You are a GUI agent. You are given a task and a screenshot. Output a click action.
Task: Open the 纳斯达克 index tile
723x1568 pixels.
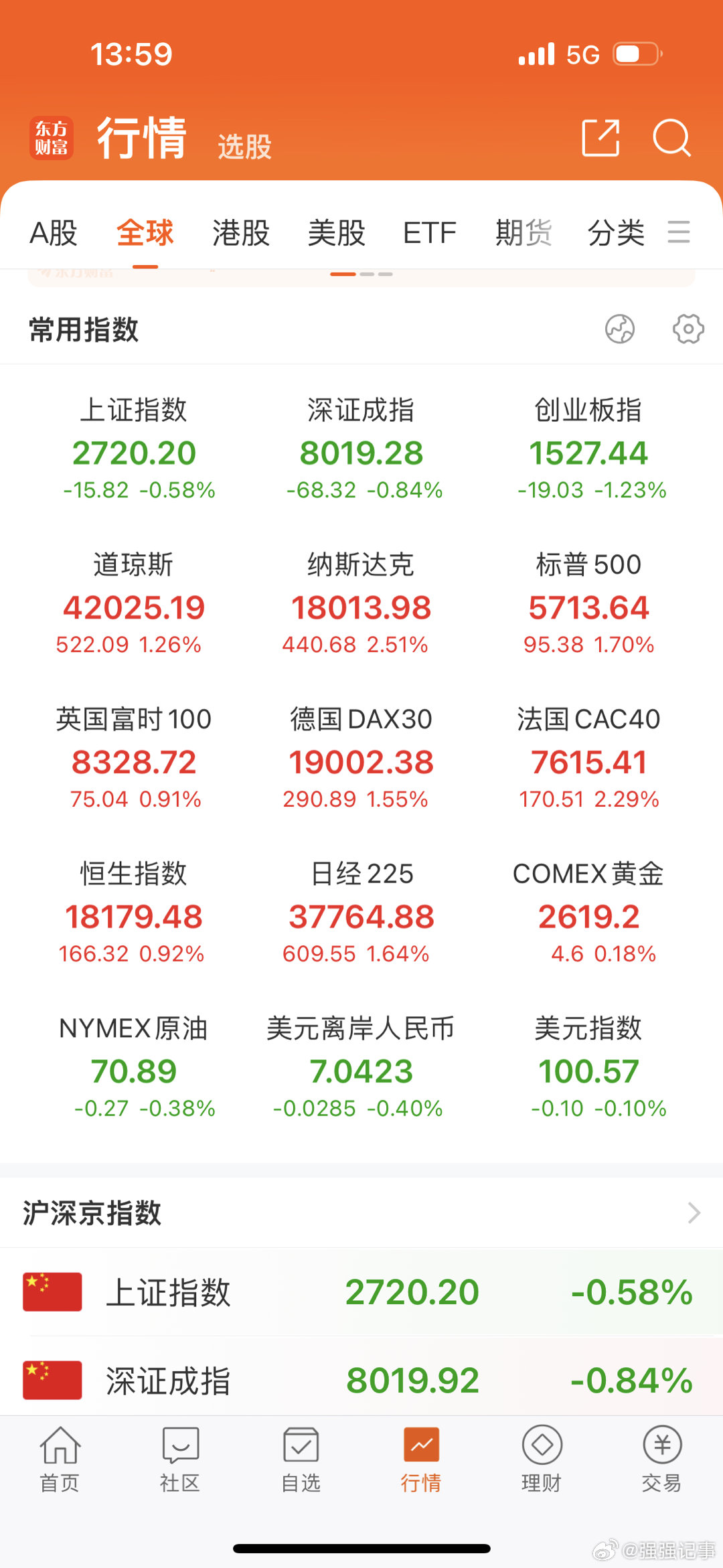(x=361, y=603)
